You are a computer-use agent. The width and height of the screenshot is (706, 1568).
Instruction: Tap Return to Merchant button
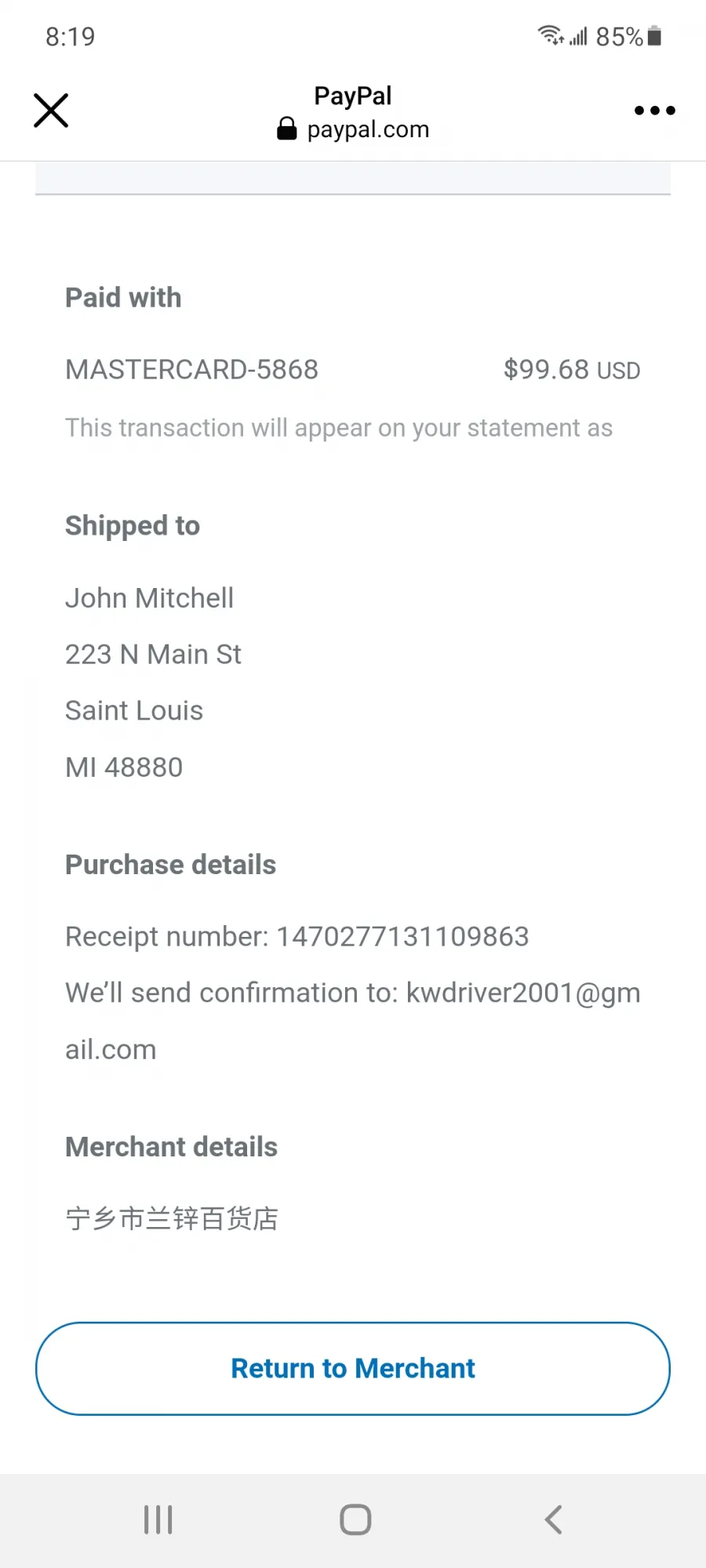coord(353,1369)
